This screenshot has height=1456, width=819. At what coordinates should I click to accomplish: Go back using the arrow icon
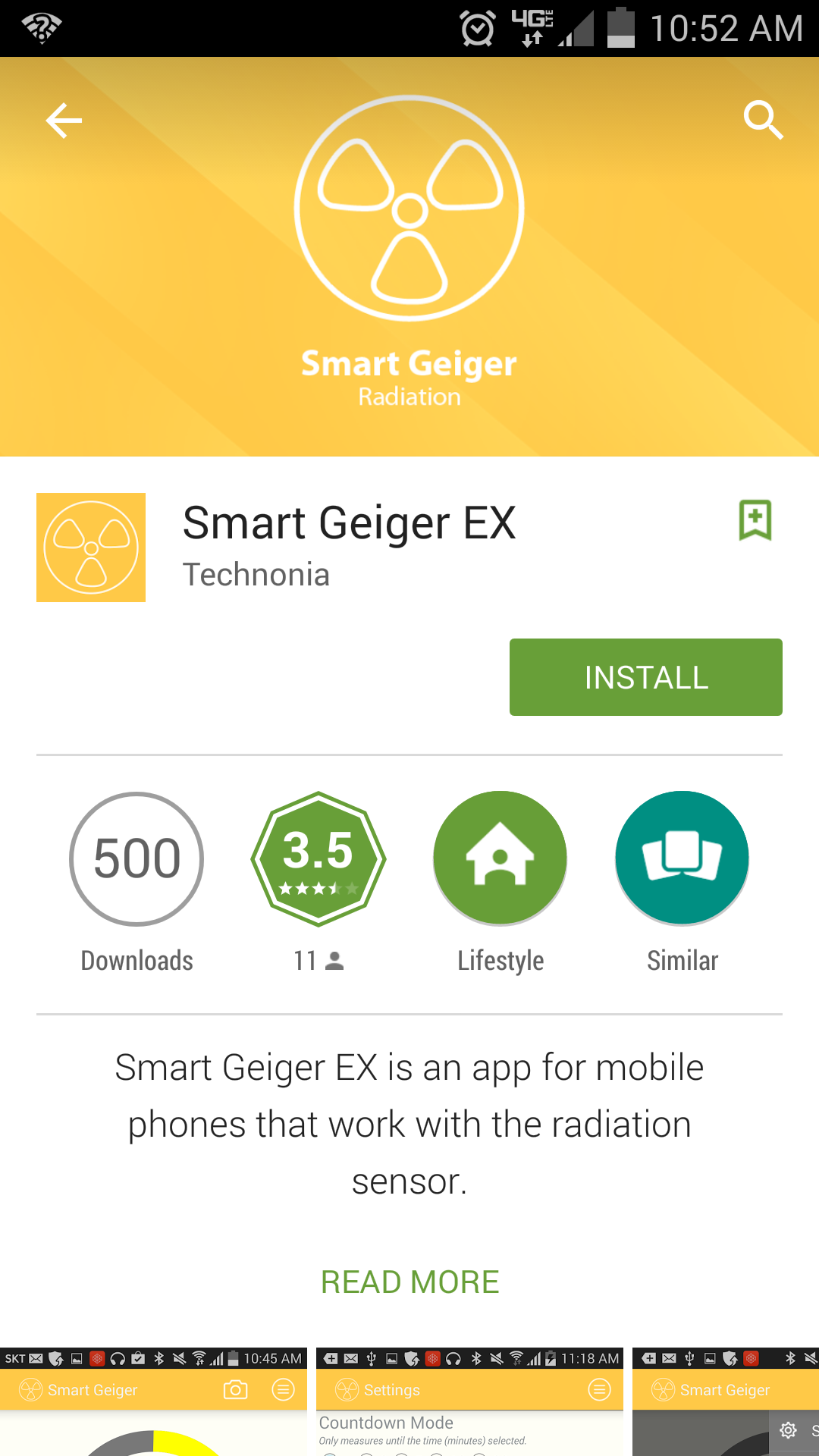64,121
